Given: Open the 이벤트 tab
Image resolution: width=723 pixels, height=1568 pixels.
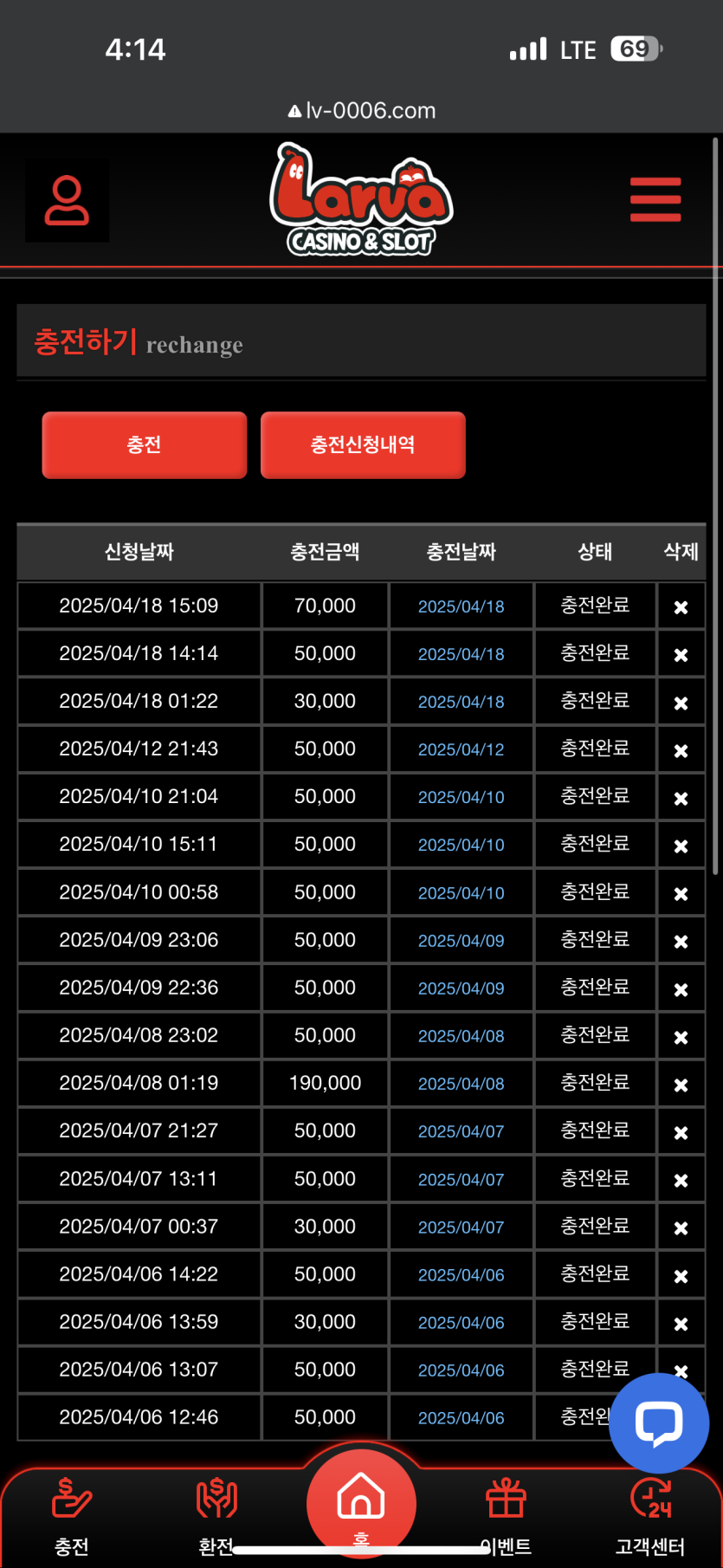Looking at the screenshot, I should (507, 1516).
